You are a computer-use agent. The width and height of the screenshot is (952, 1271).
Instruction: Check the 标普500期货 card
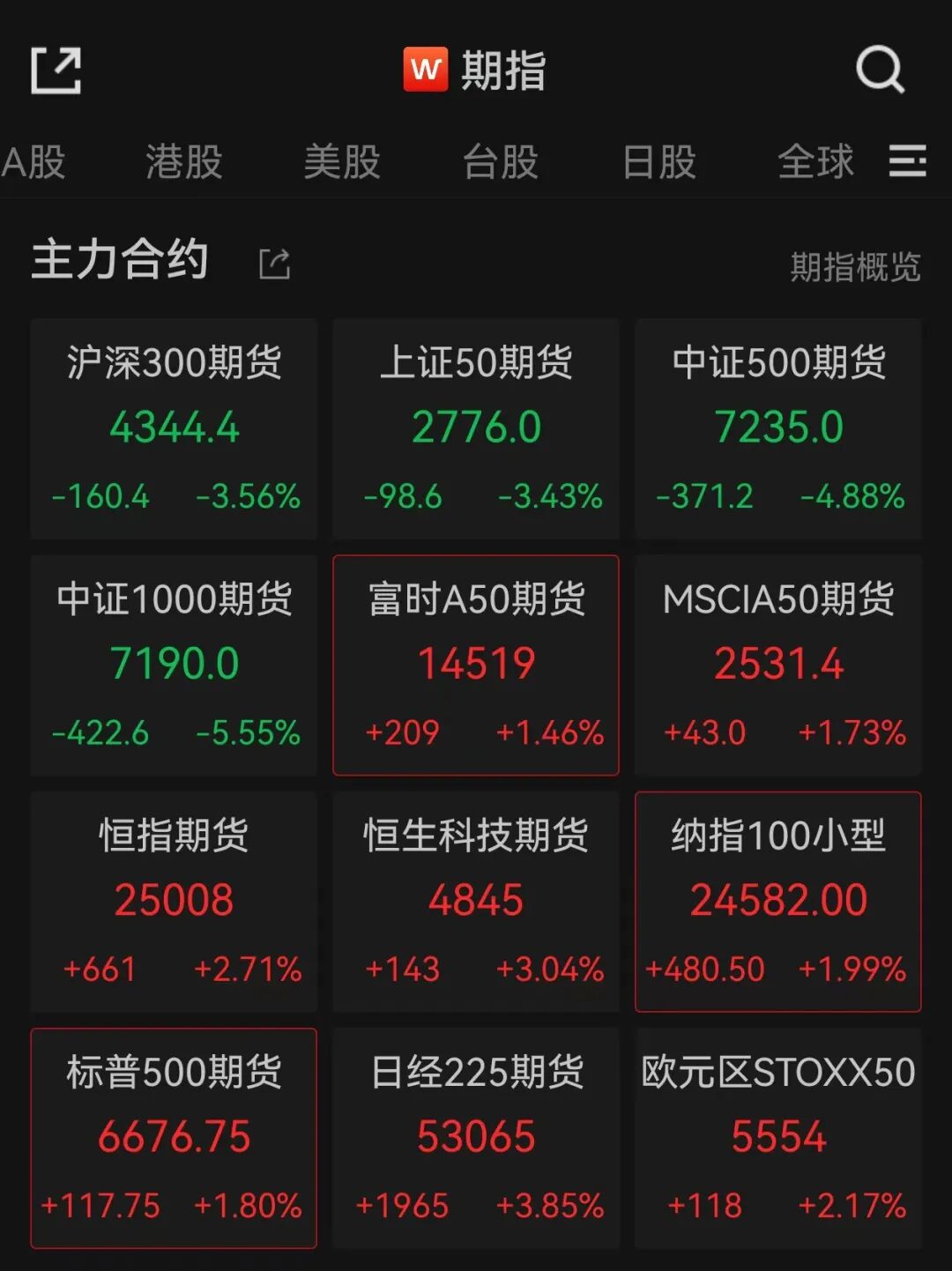coord(174,1138)
